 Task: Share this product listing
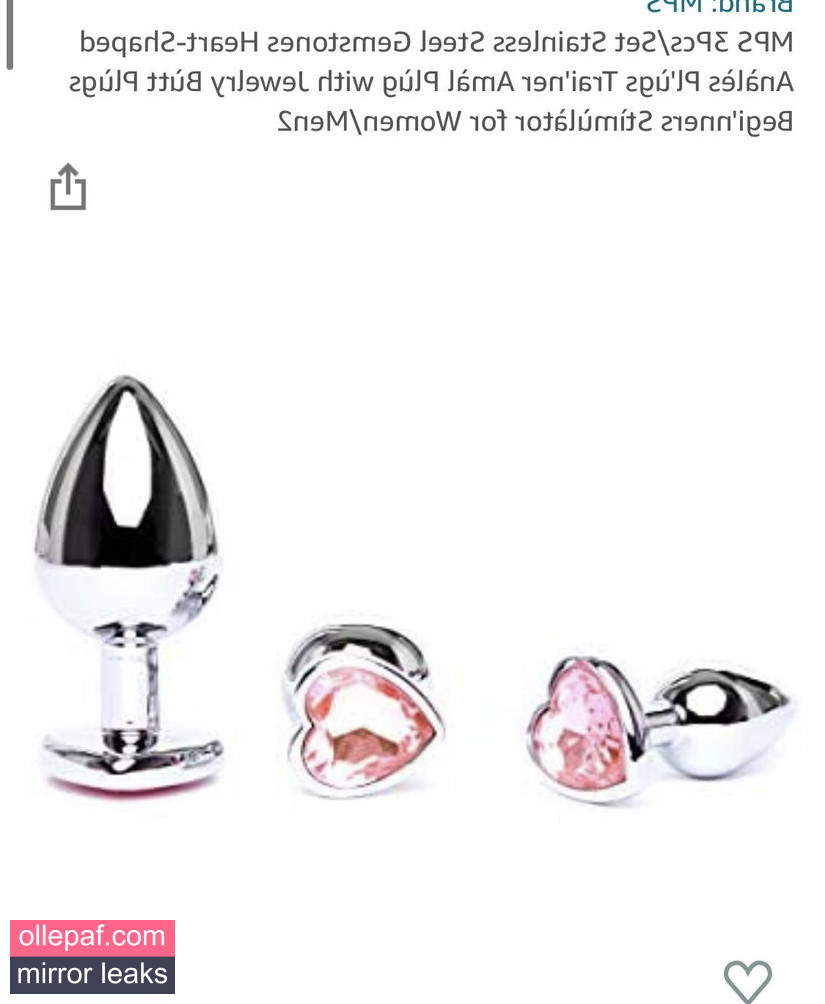68,188
